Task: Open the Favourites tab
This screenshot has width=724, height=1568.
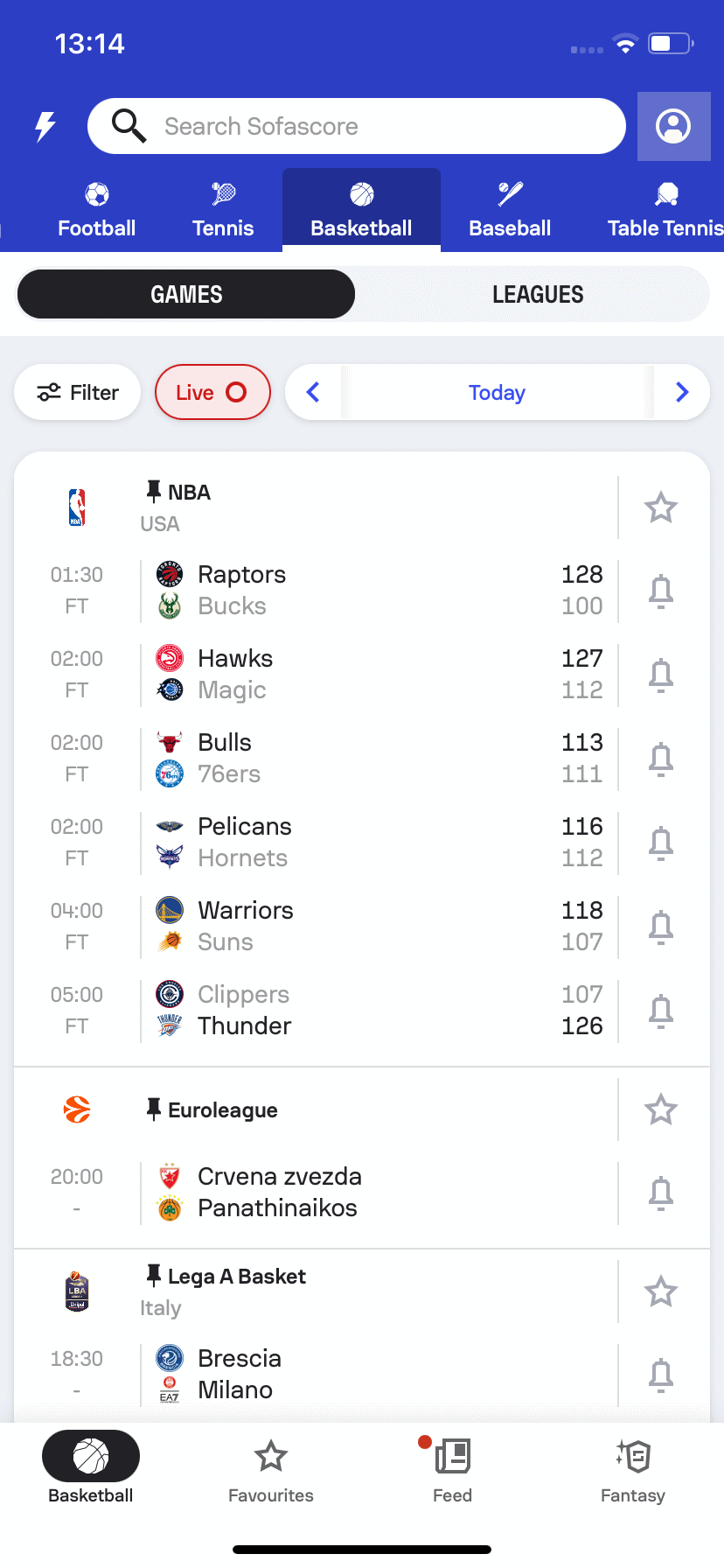Action: point(271,1470)
